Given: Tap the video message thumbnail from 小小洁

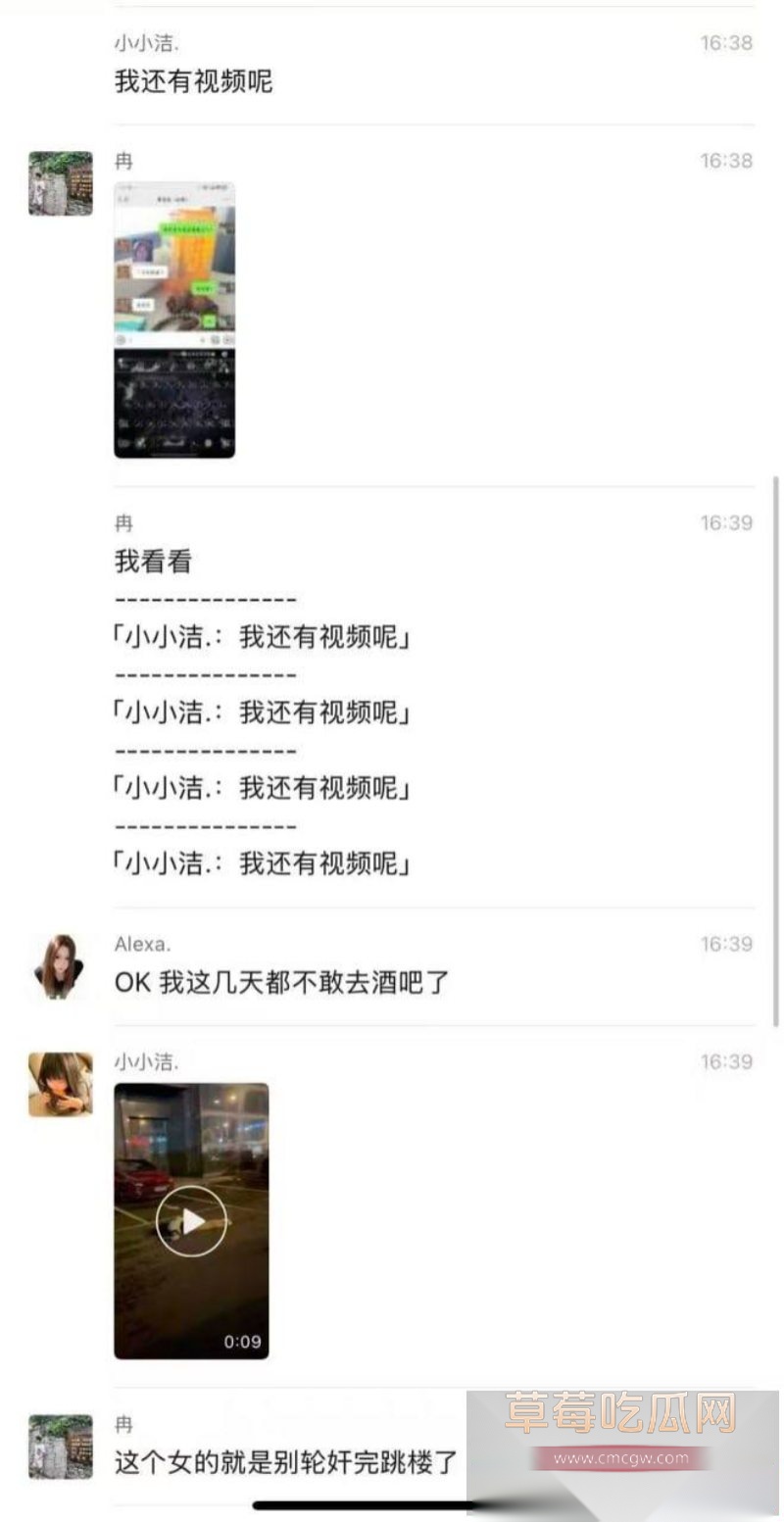Looking at the screenshot, I should pos(192,1220).
